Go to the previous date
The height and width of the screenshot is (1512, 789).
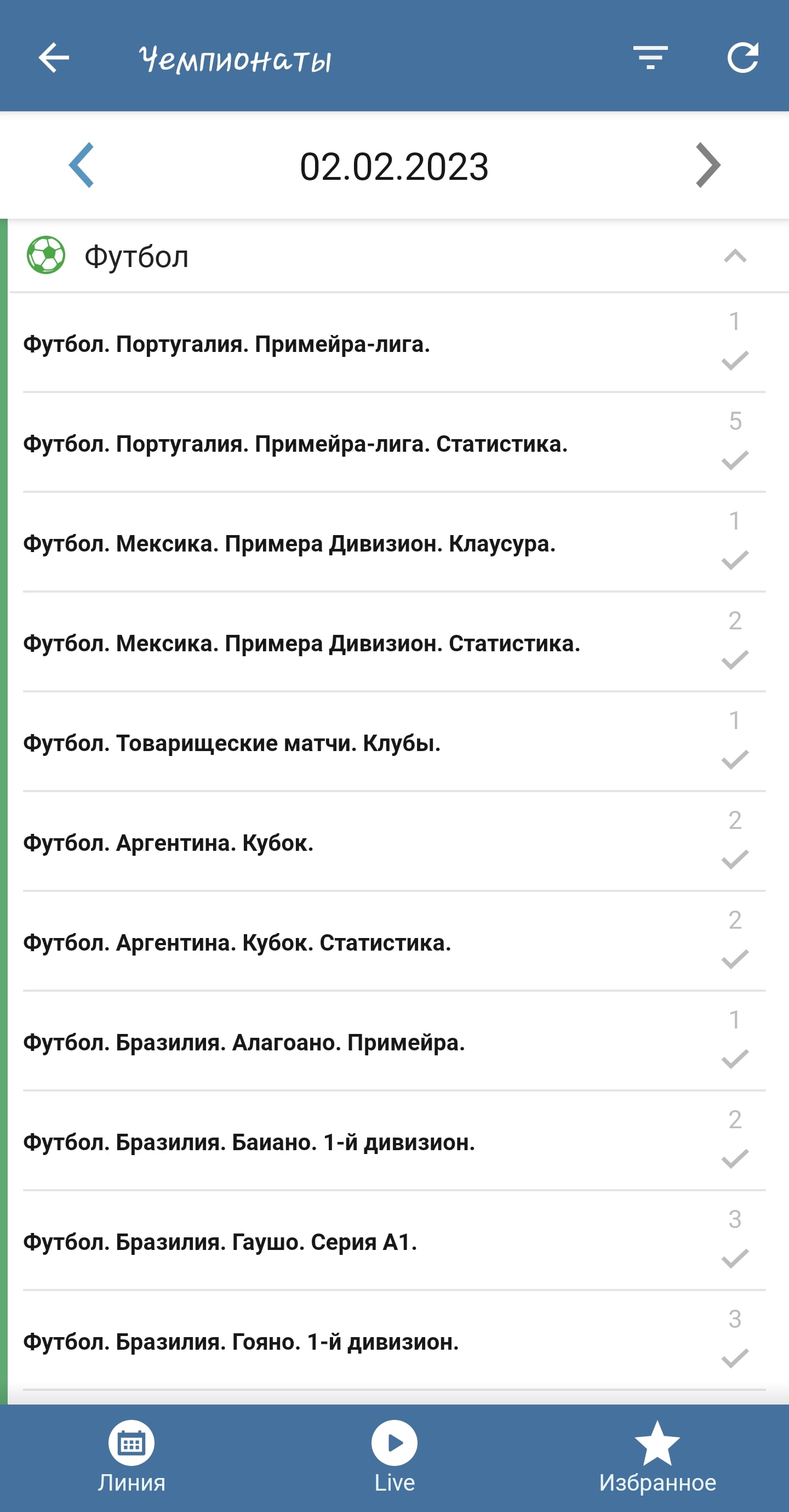point(82,165)
